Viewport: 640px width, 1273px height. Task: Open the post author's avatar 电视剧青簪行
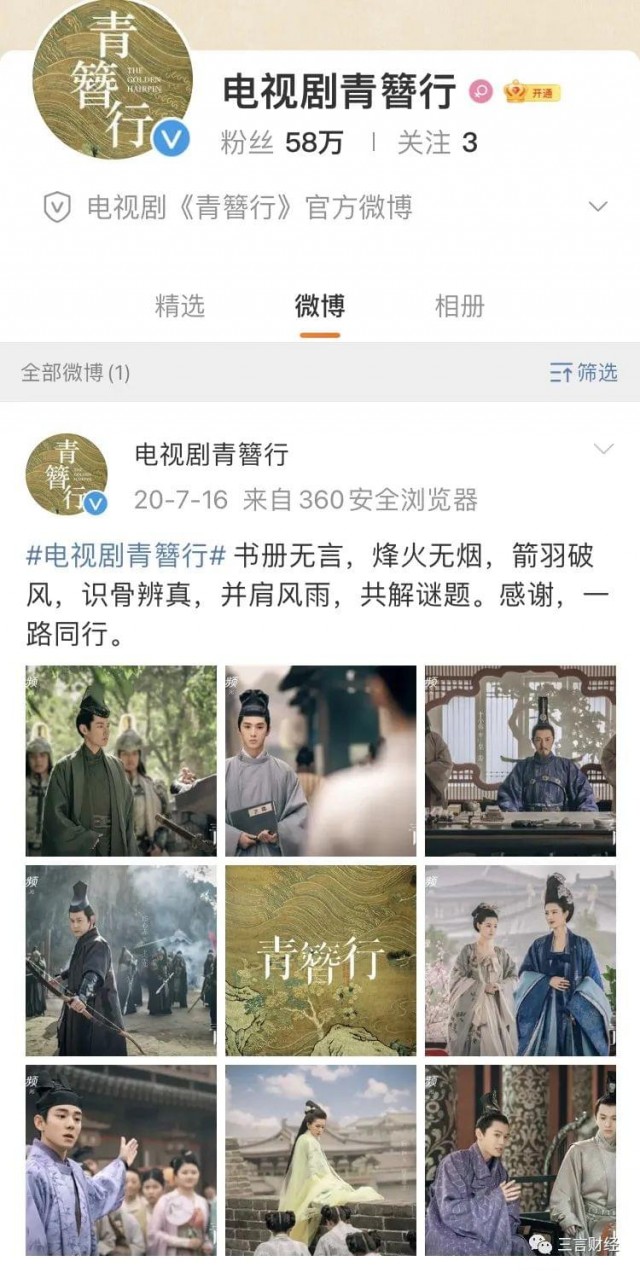point(68,474)
